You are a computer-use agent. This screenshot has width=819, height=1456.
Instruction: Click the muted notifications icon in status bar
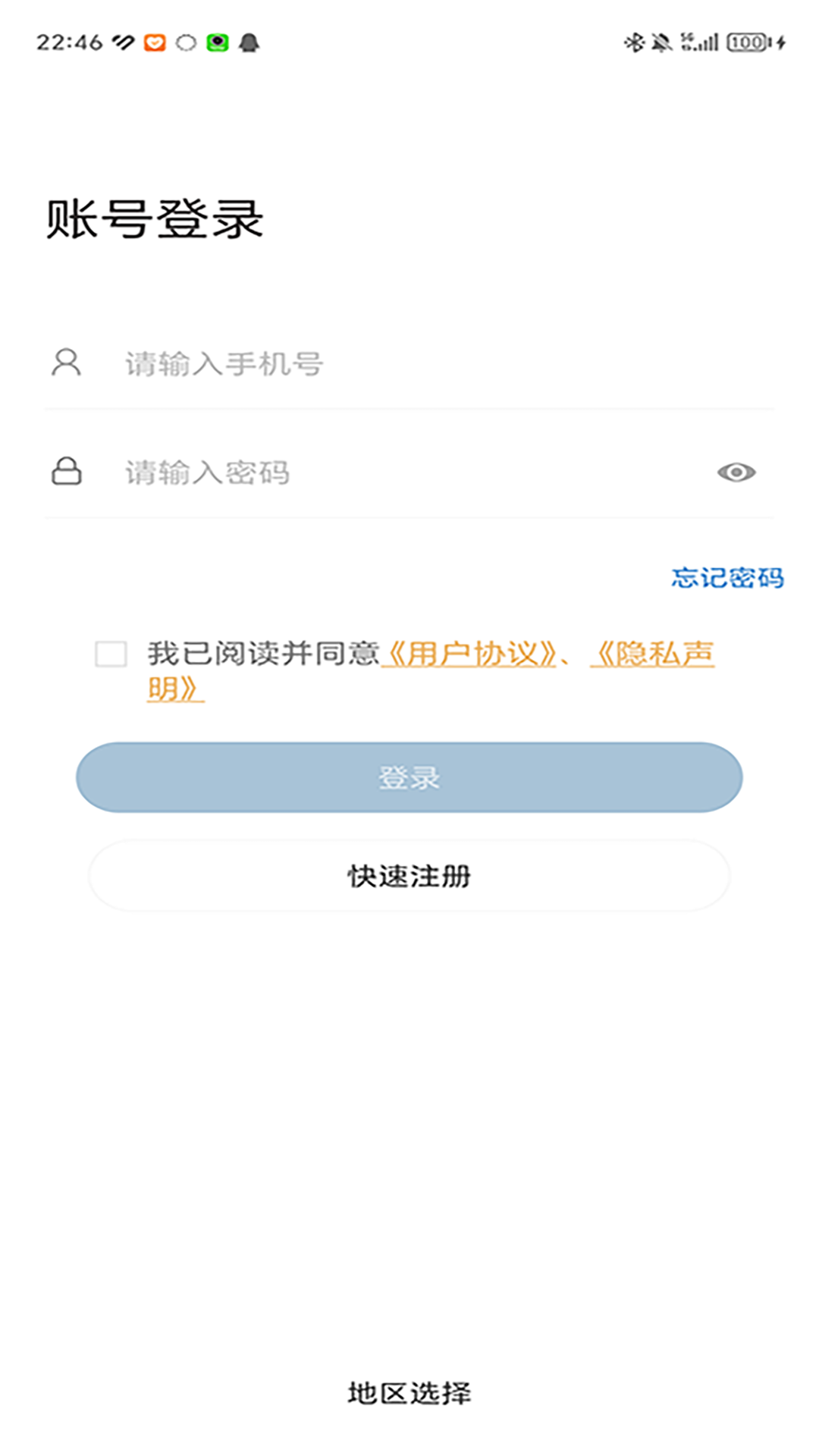(x=661, y=44)
